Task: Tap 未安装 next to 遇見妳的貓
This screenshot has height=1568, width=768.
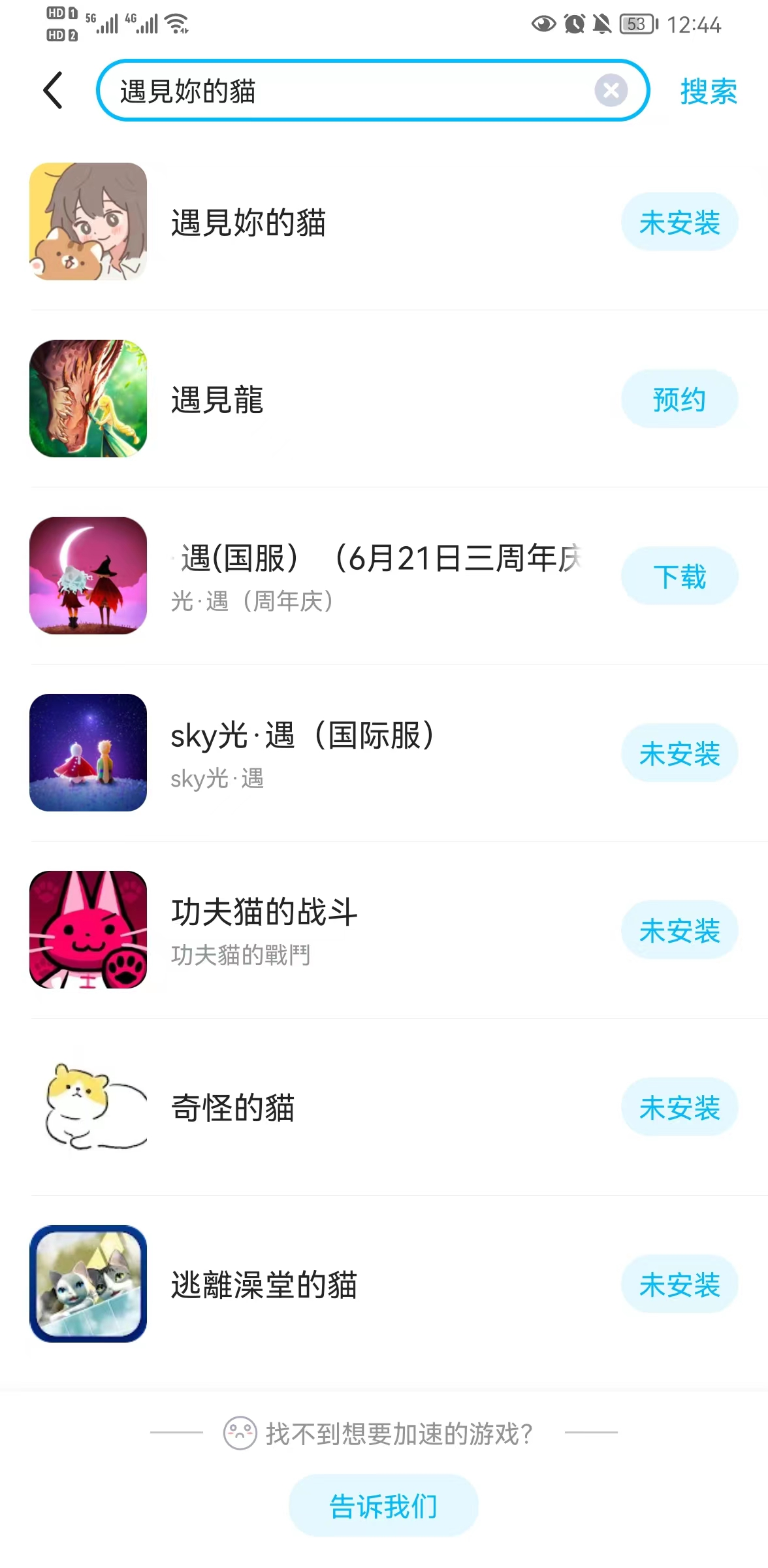Action: click(679, 222)
